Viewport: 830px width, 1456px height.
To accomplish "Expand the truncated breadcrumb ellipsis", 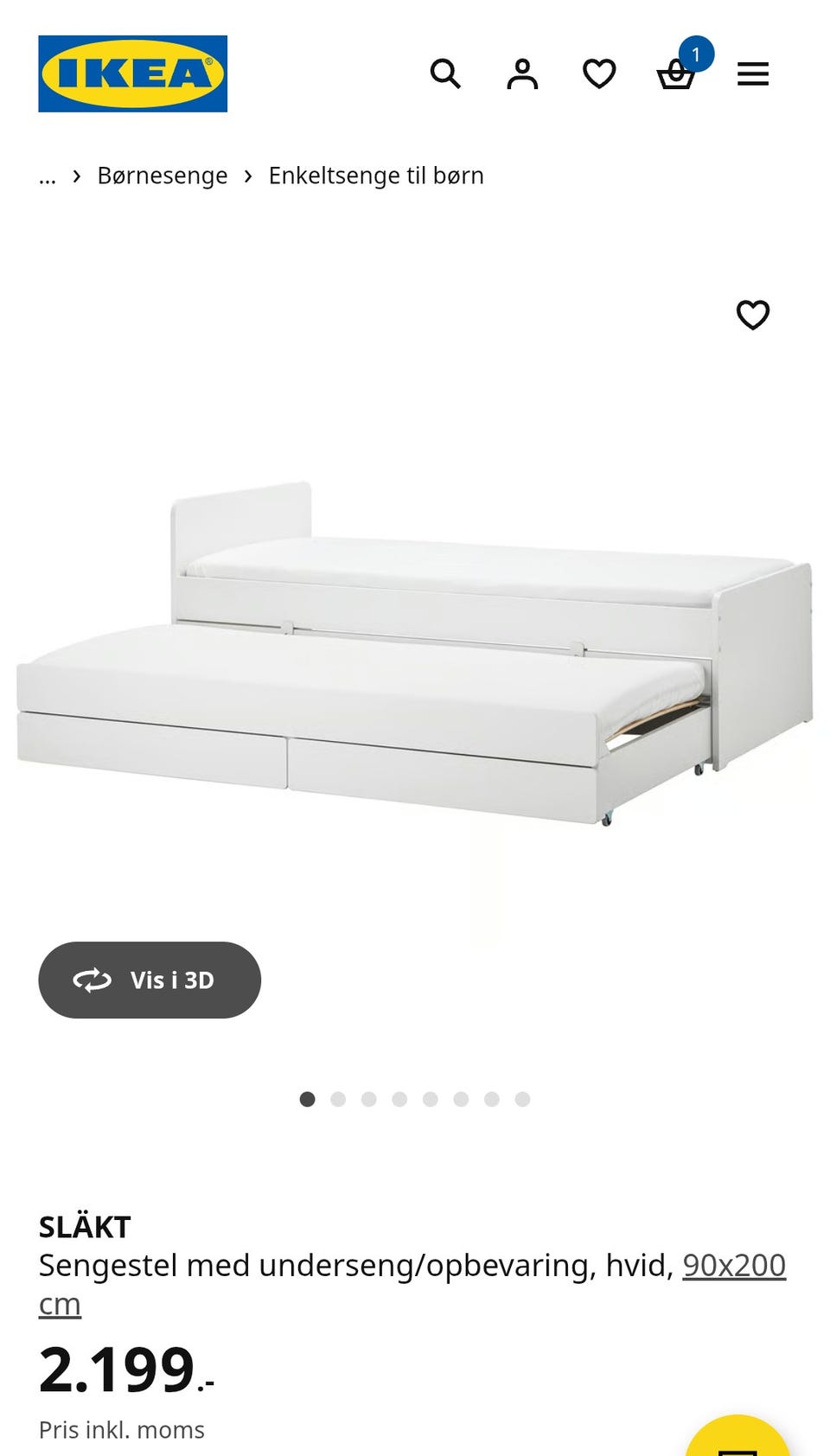I will click(48, 176).
